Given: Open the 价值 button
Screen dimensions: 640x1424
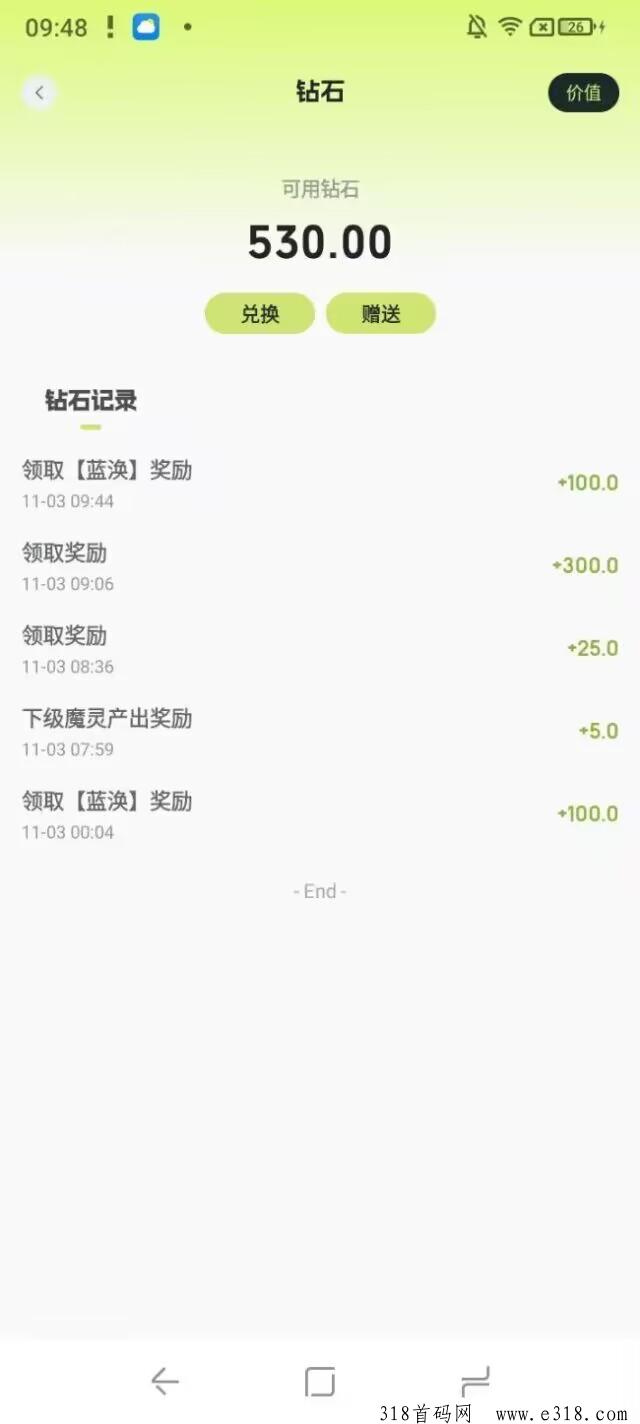Looking at the screenshot, I should pyautogui.click(x=583, y=93).
